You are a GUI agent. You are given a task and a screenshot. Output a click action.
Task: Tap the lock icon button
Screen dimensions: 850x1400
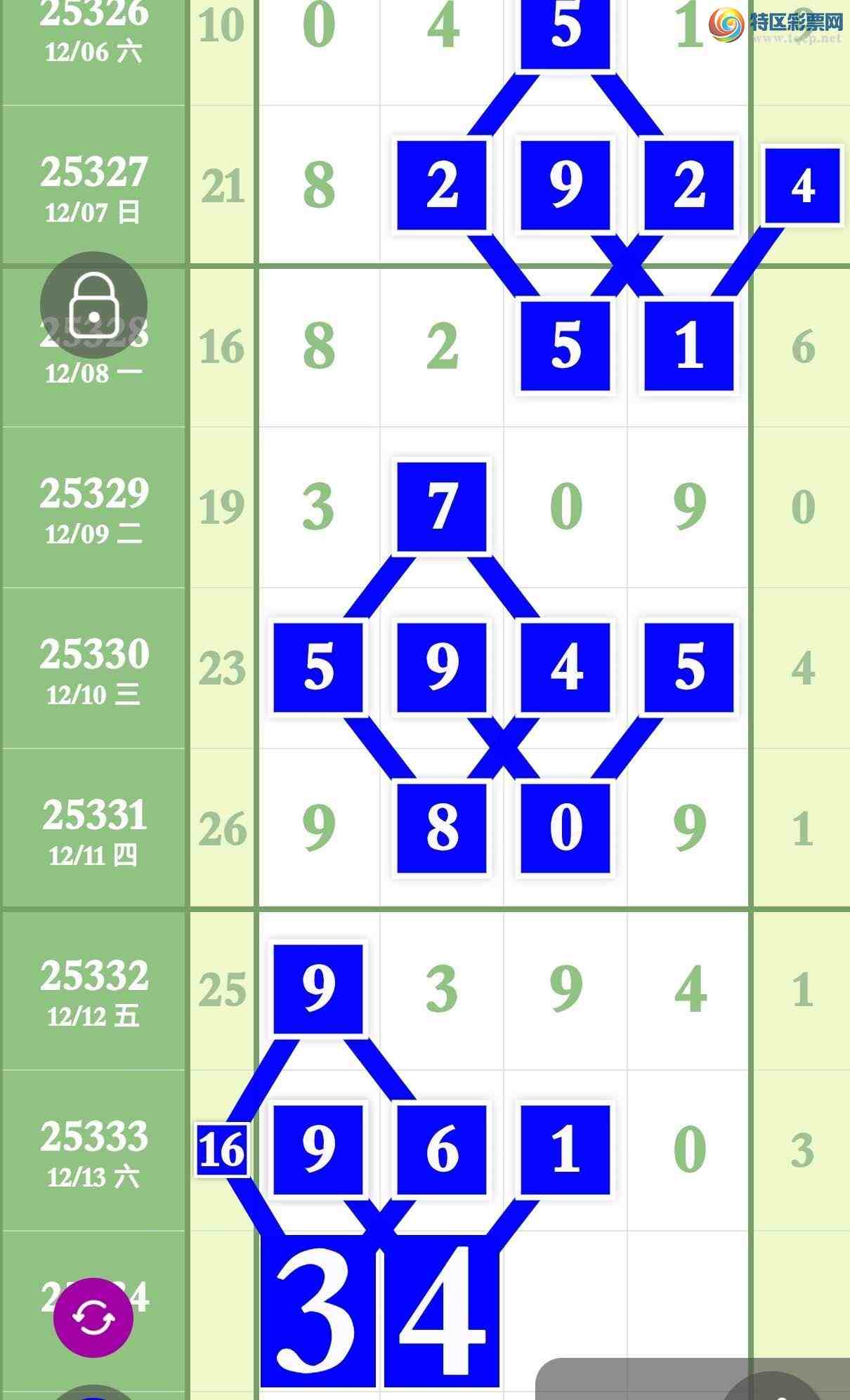[x=93, y=305]
